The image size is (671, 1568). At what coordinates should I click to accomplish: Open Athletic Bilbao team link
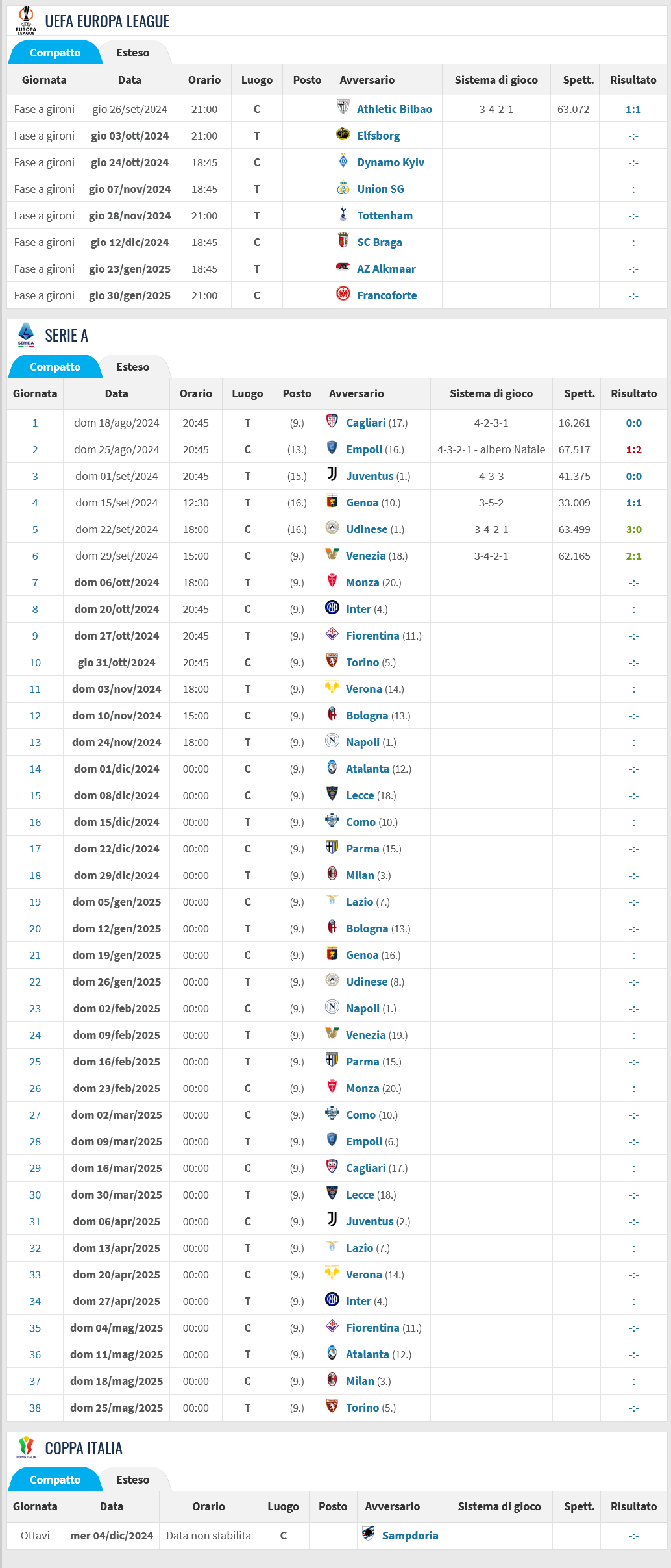(394, 109)
